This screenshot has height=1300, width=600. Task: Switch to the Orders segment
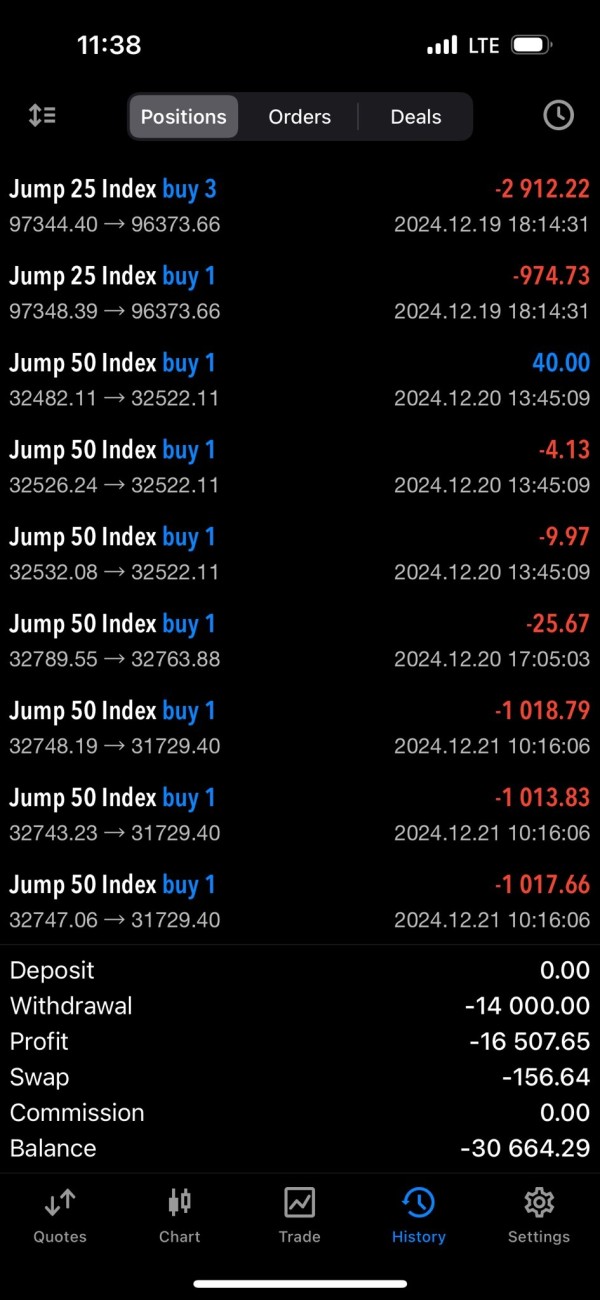pyautogui.click(x=299, y=117)
